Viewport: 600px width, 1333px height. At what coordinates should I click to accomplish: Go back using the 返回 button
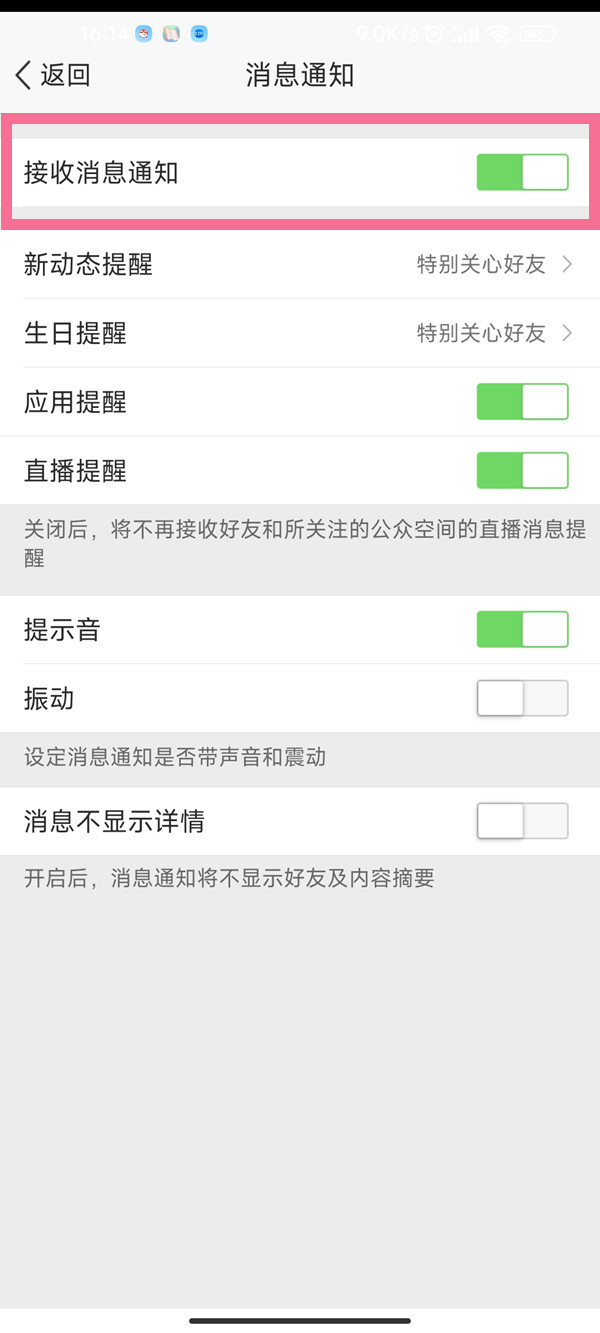tap(53, 75)
